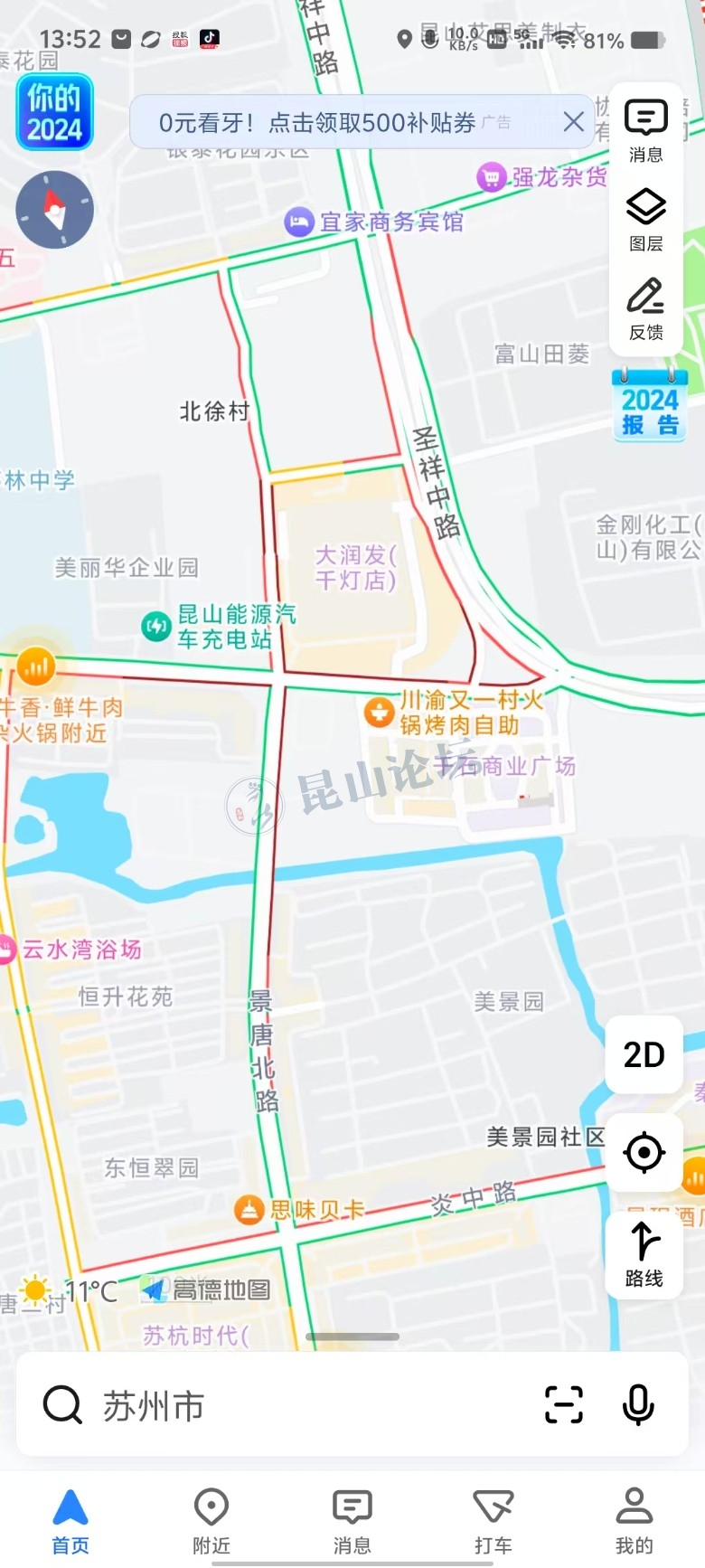Viewport: 705px width, 1568px height.
Task: Open the 消息 button in the side panel
Action: point(645,130)
